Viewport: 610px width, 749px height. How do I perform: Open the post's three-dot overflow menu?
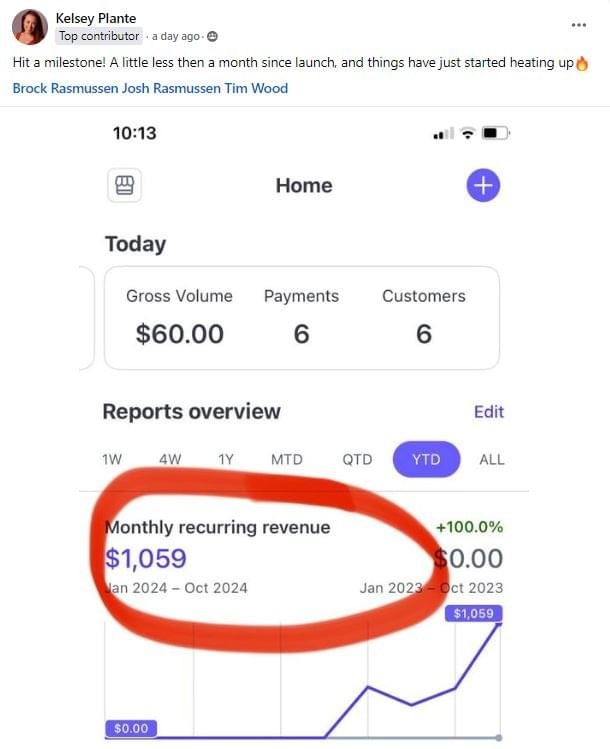point(578,25)
